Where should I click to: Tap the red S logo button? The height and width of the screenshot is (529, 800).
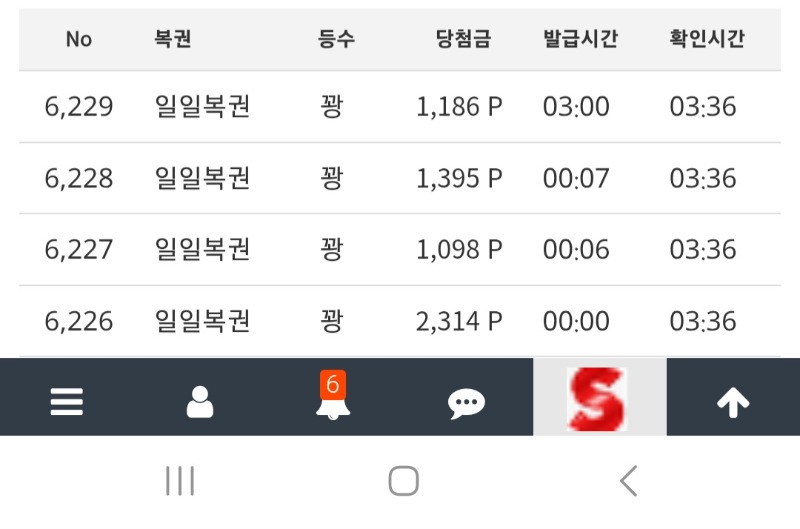point(597,399)
